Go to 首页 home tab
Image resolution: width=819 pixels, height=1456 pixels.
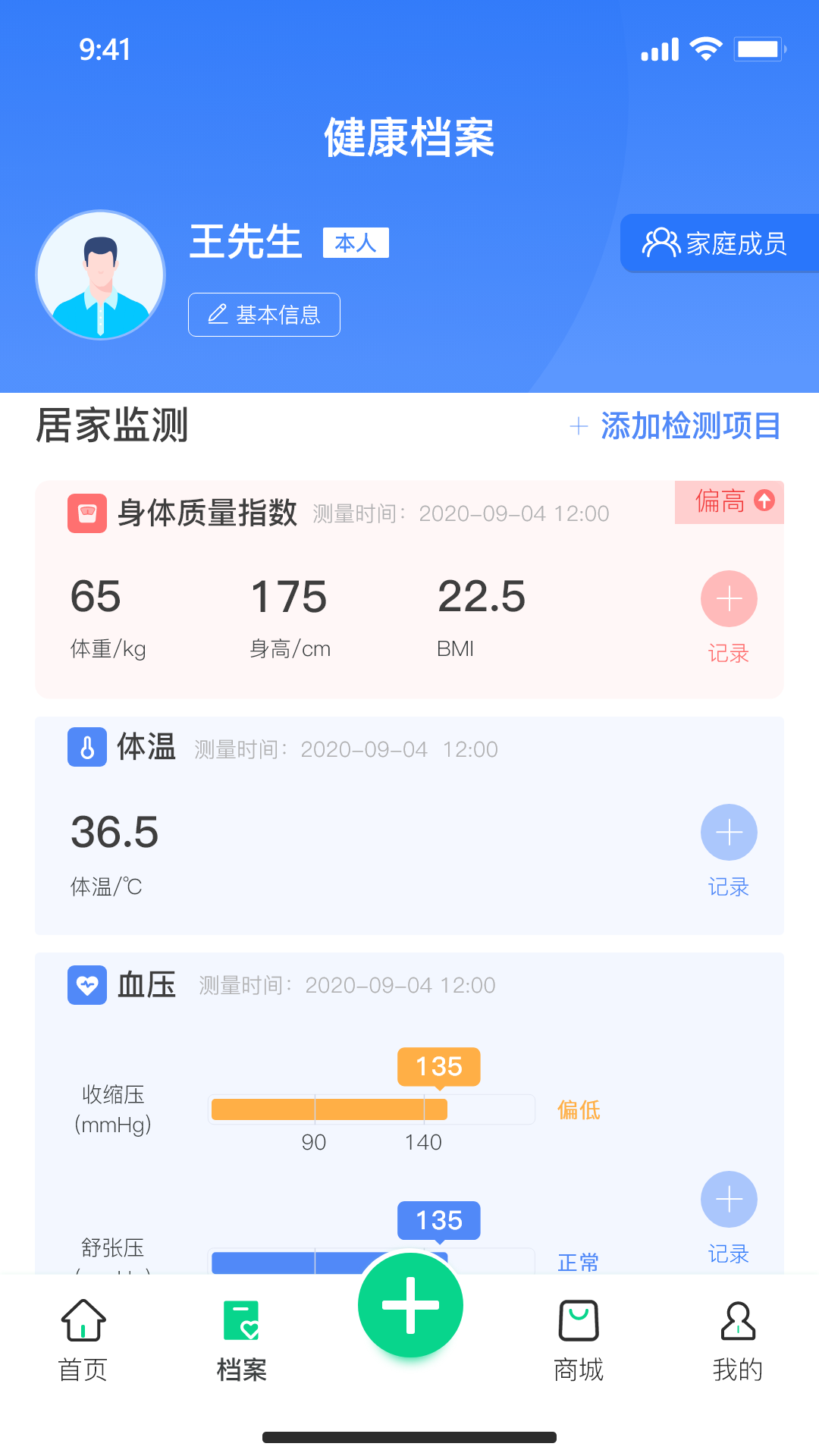(x=83, y=1339)
